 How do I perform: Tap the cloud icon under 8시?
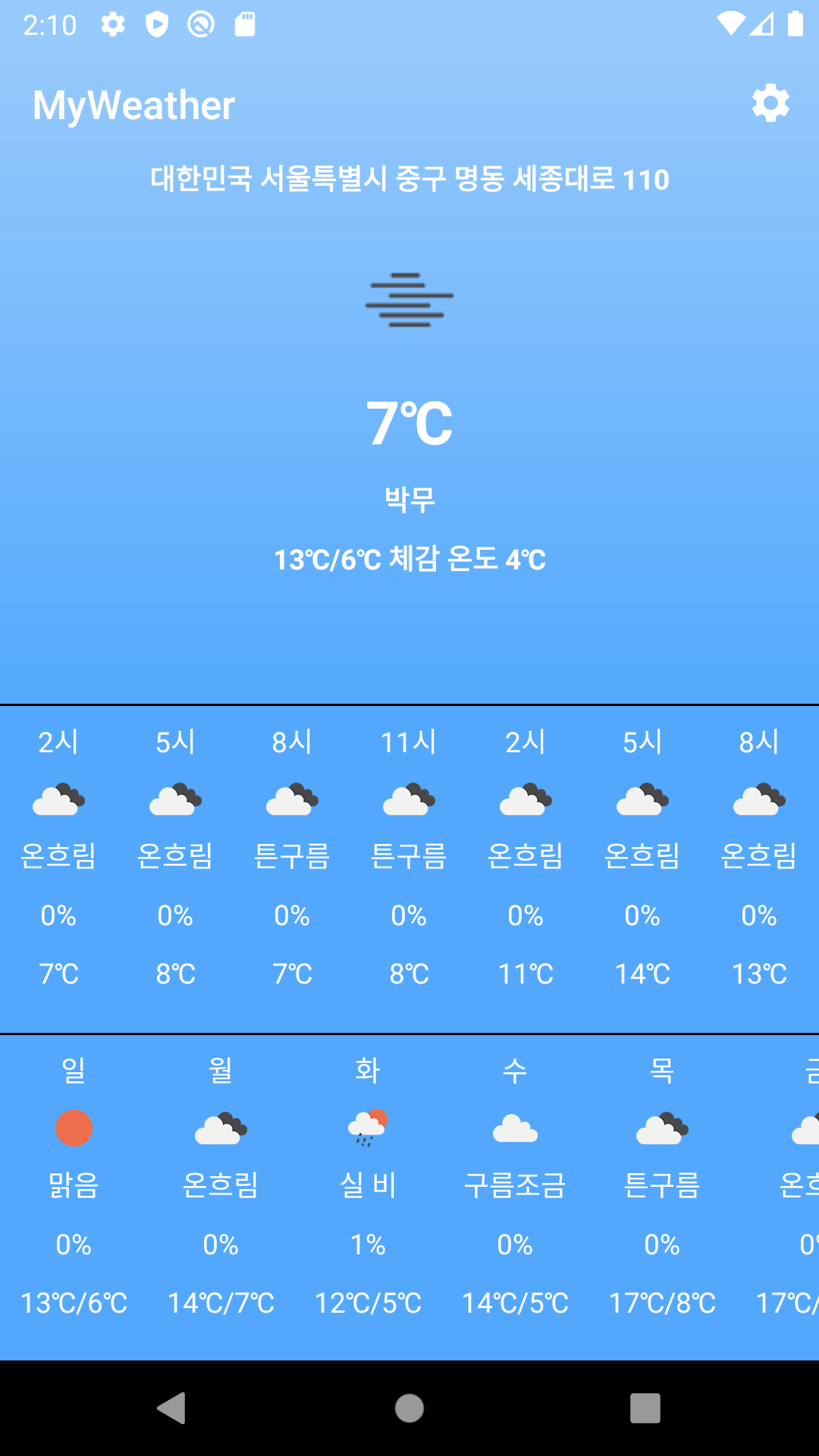(x=293, y=798)
